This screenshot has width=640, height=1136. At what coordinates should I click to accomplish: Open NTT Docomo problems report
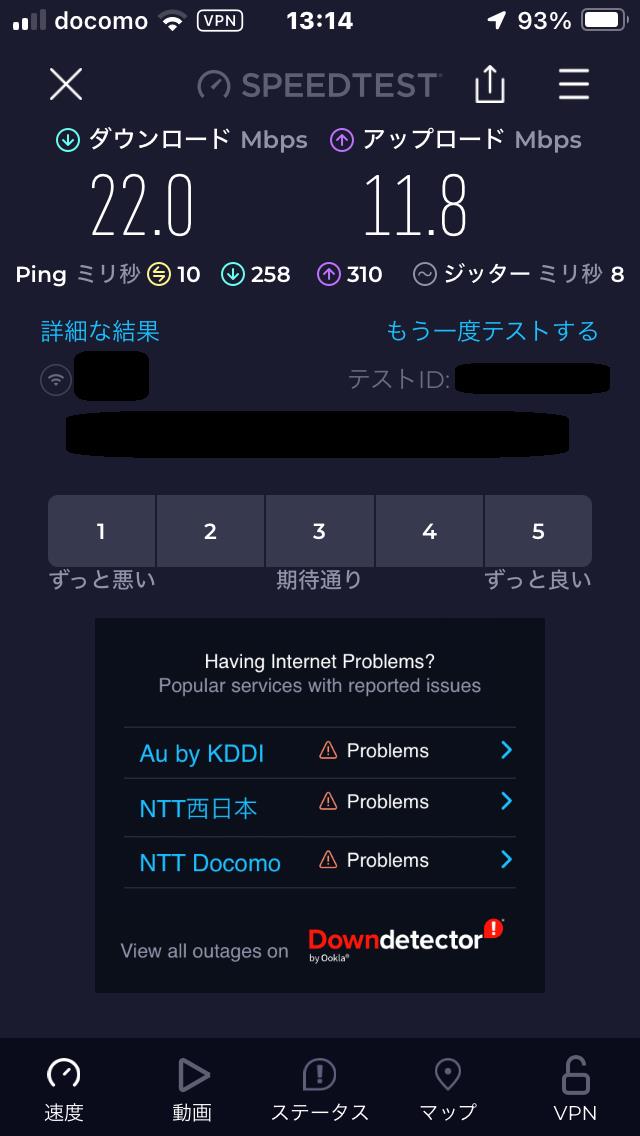pos(320,862)
